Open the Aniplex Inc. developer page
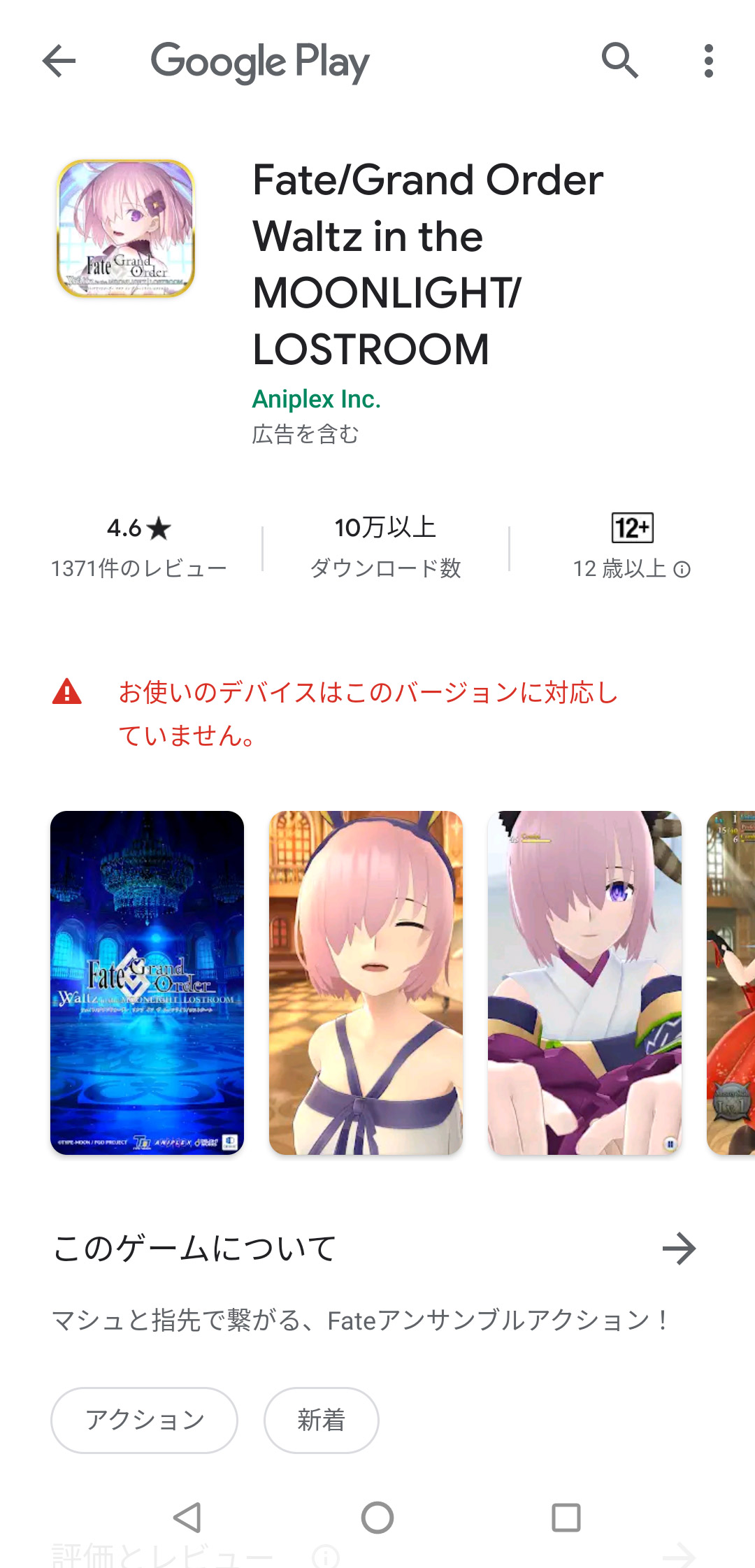755x1568 pixels. tap(316, 399)
